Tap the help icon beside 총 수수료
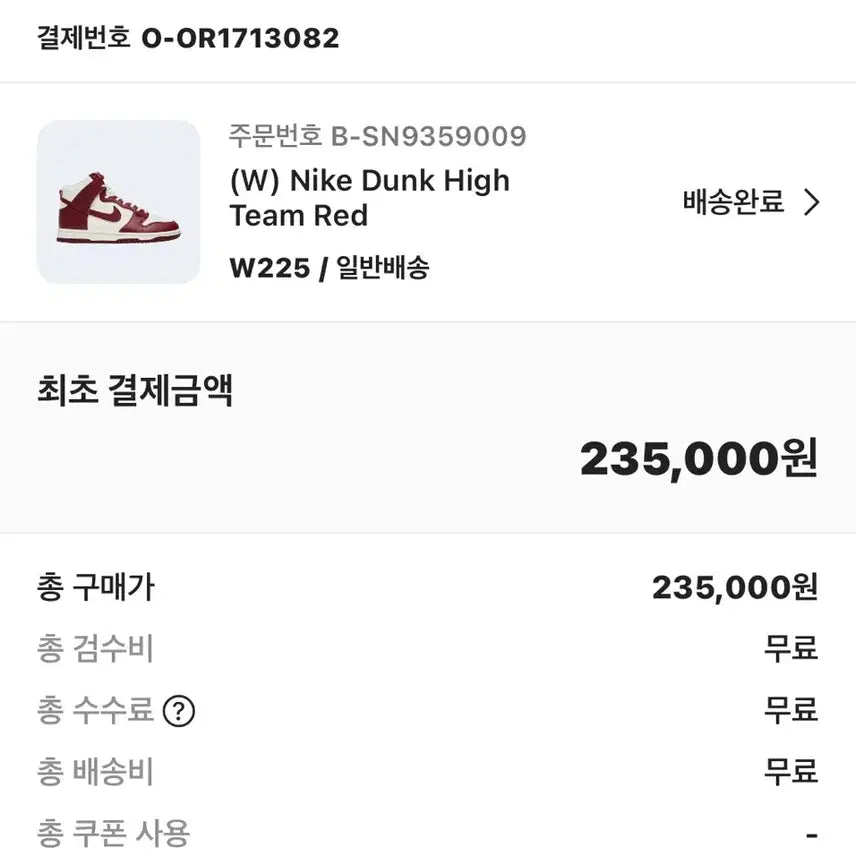 point(178,711)
